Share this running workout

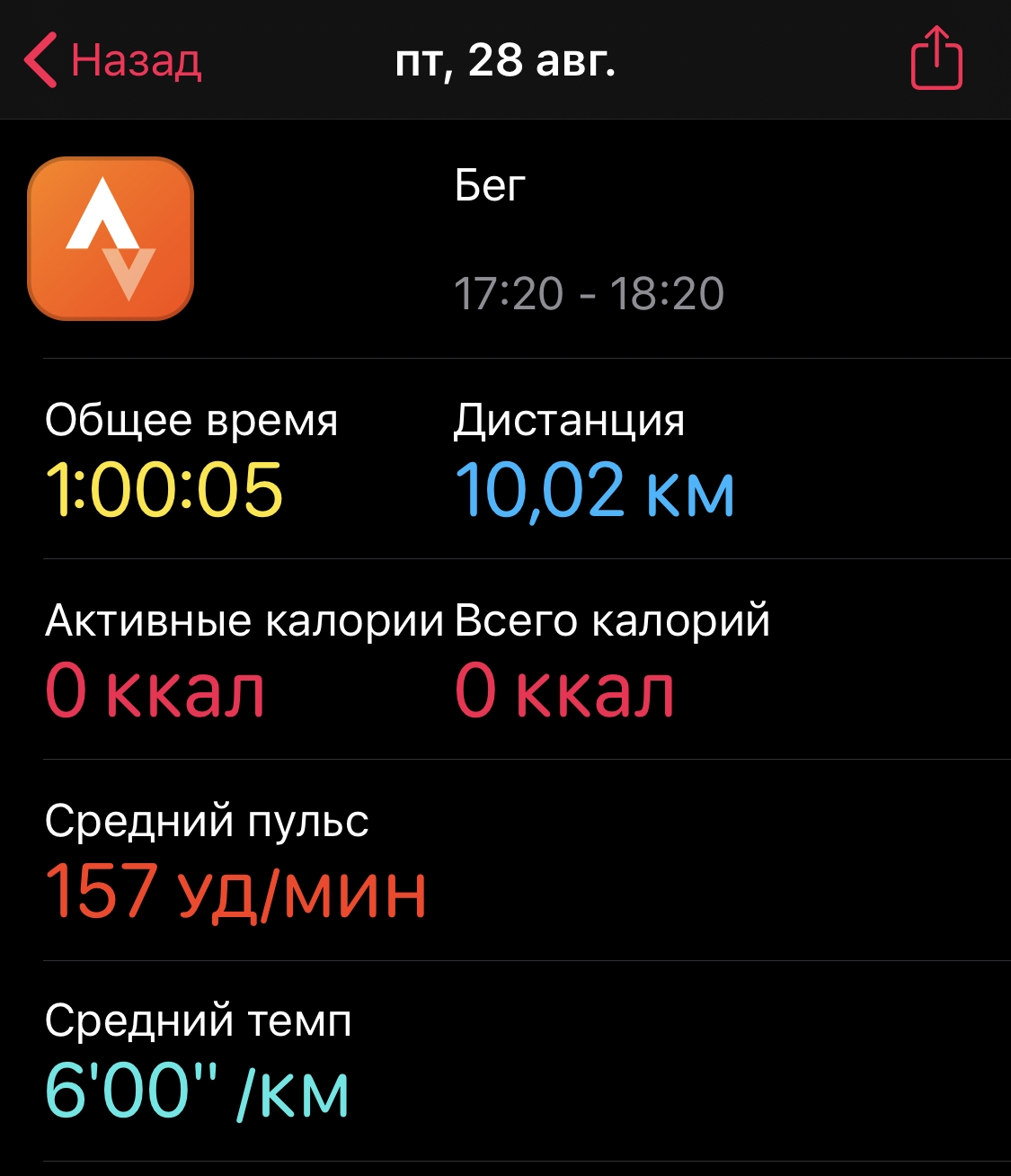point(936,59)
